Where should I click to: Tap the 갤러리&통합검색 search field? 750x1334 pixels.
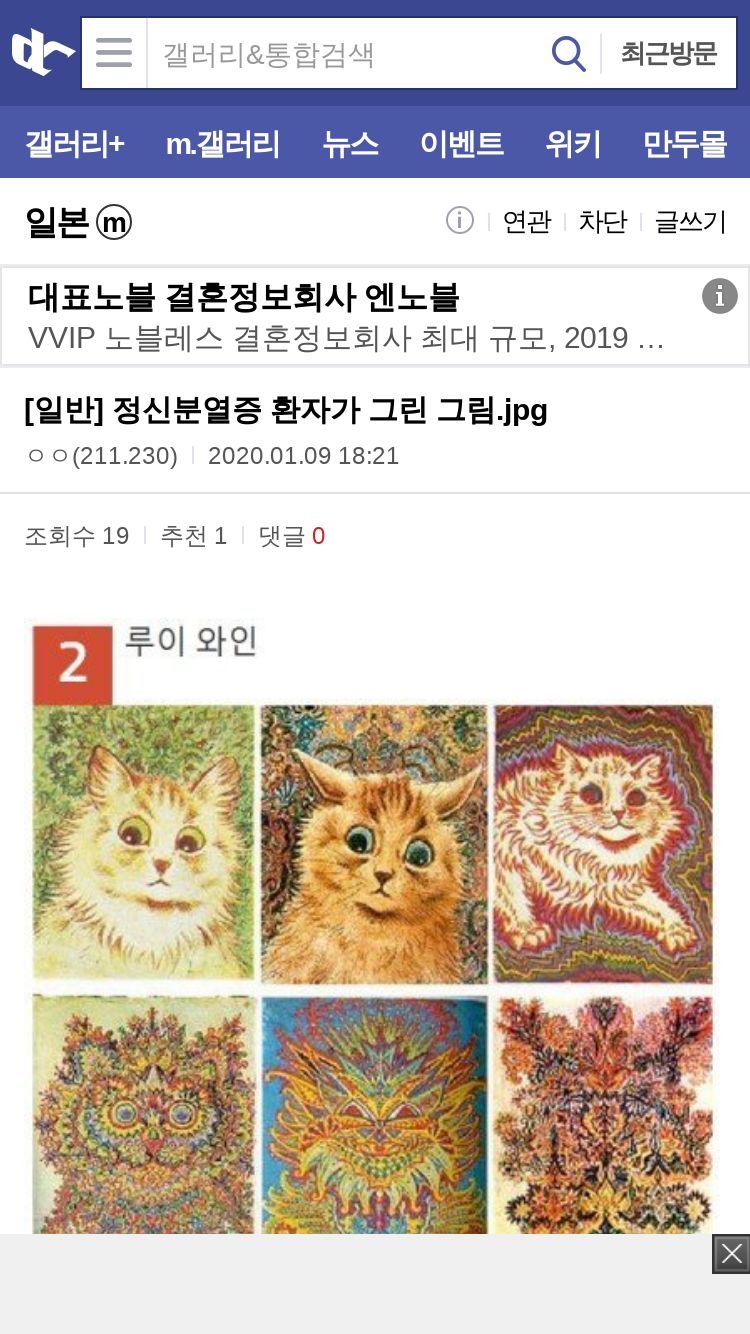(x=347, y=53)
